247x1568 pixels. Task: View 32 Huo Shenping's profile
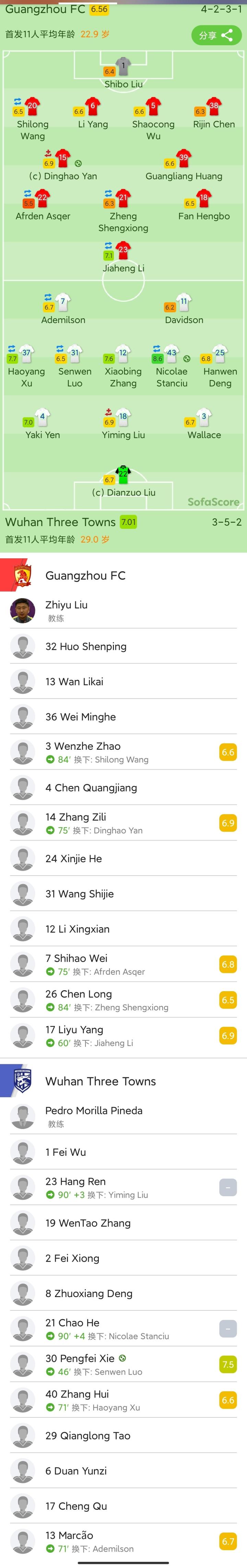point(86,646)
